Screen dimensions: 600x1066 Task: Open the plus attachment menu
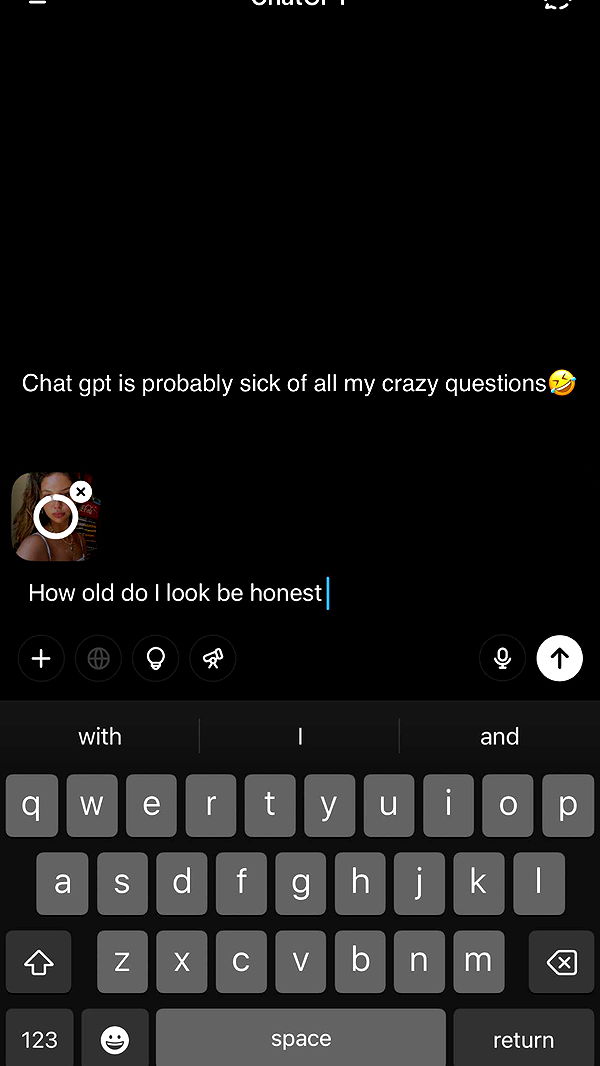[x=41, y=658]
